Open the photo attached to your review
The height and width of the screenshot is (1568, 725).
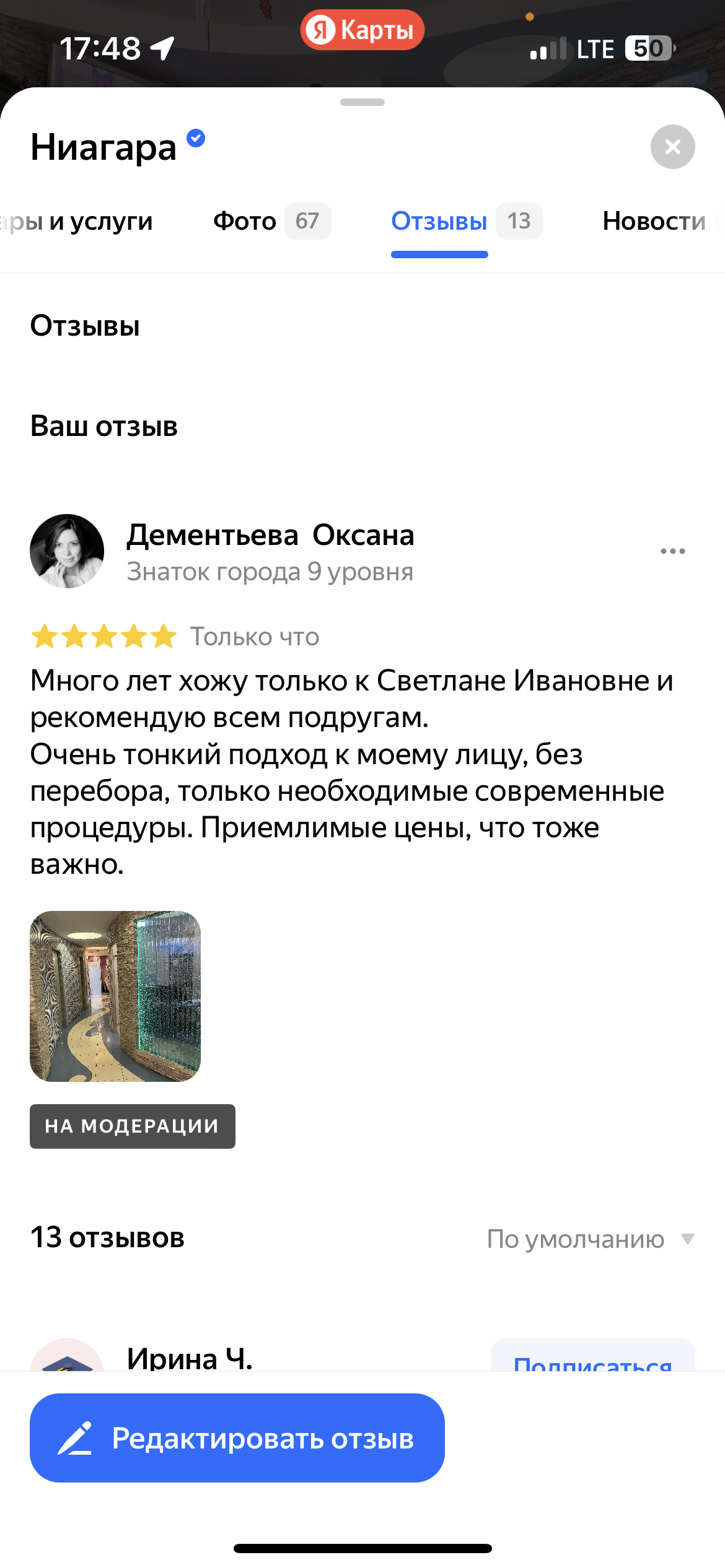click(115, 996)
